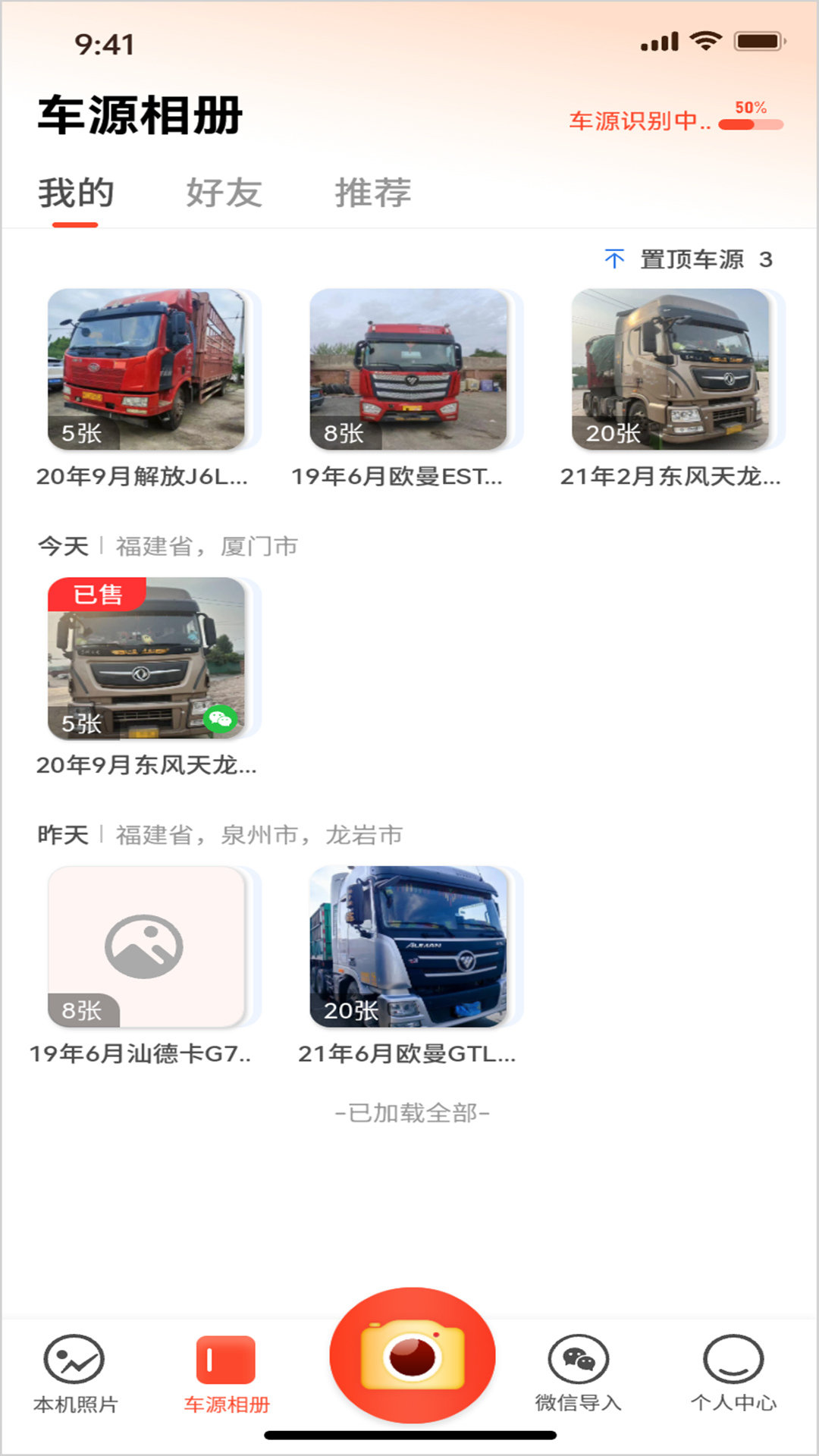Tap the 5张 photo count badge on 解放J6L
The height and width of the screenshot is (1456, 819).
click(80, 433)
